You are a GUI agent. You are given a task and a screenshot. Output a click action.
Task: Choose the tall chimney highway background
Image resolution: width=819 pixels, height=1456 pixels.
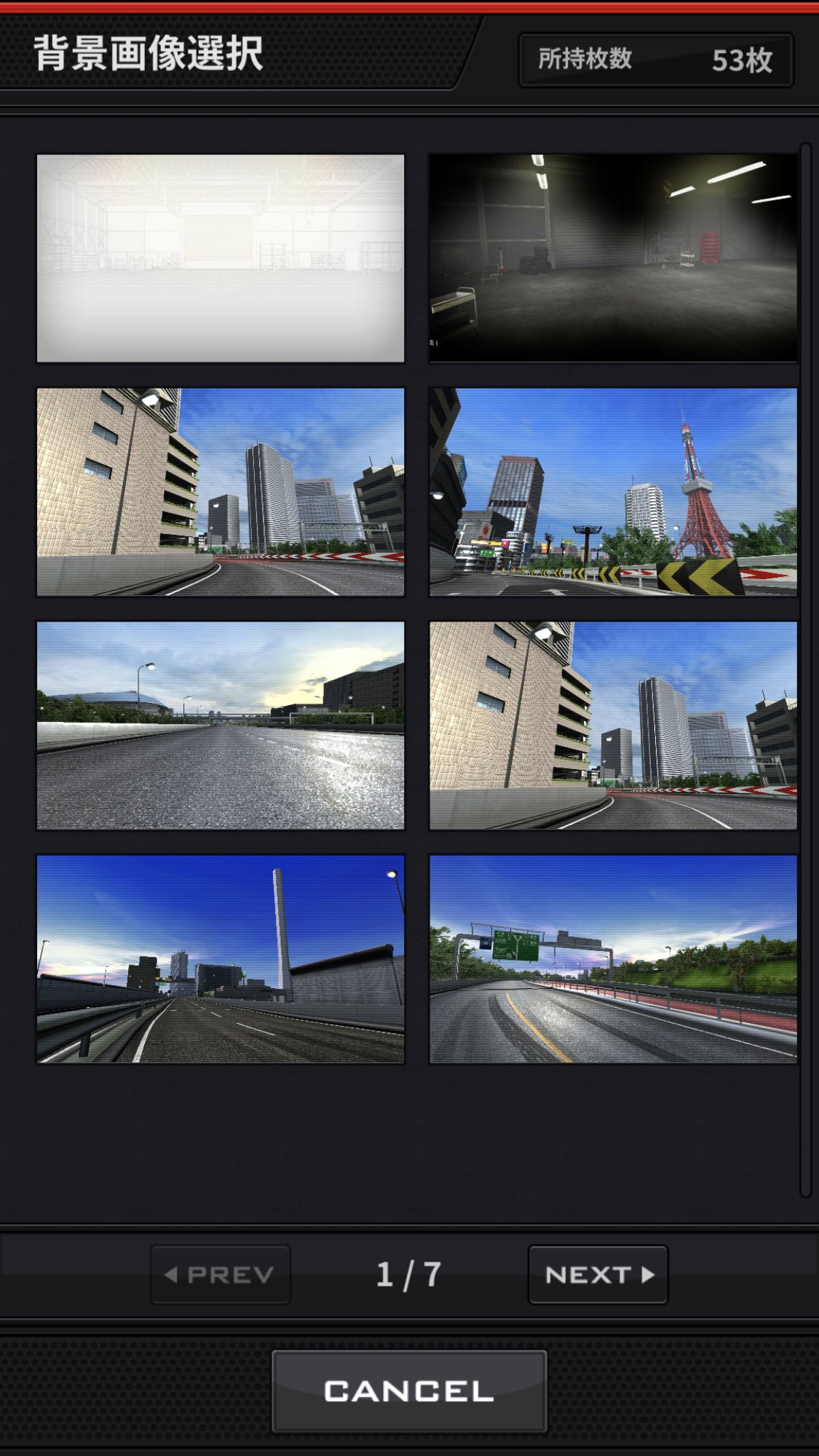coord(221,959)
